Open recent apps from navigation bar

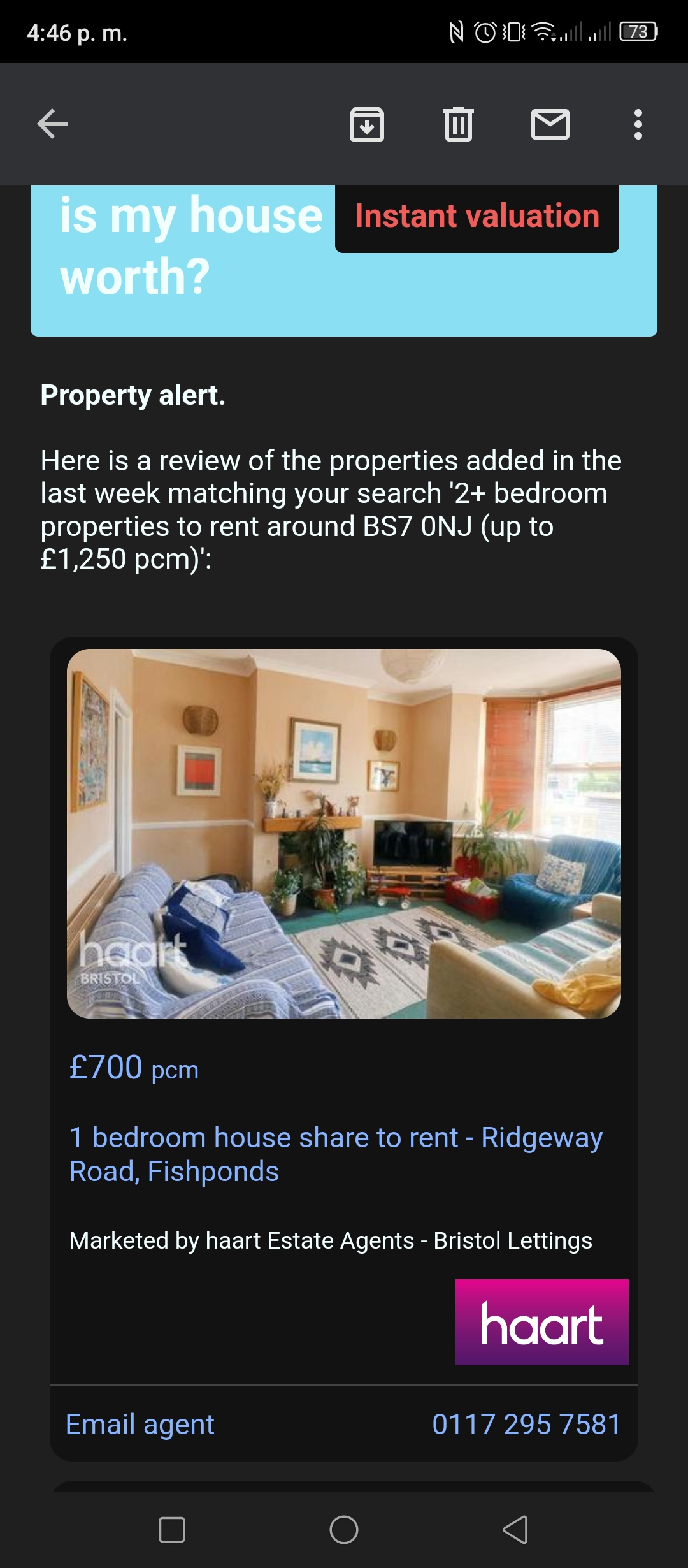172,1529
